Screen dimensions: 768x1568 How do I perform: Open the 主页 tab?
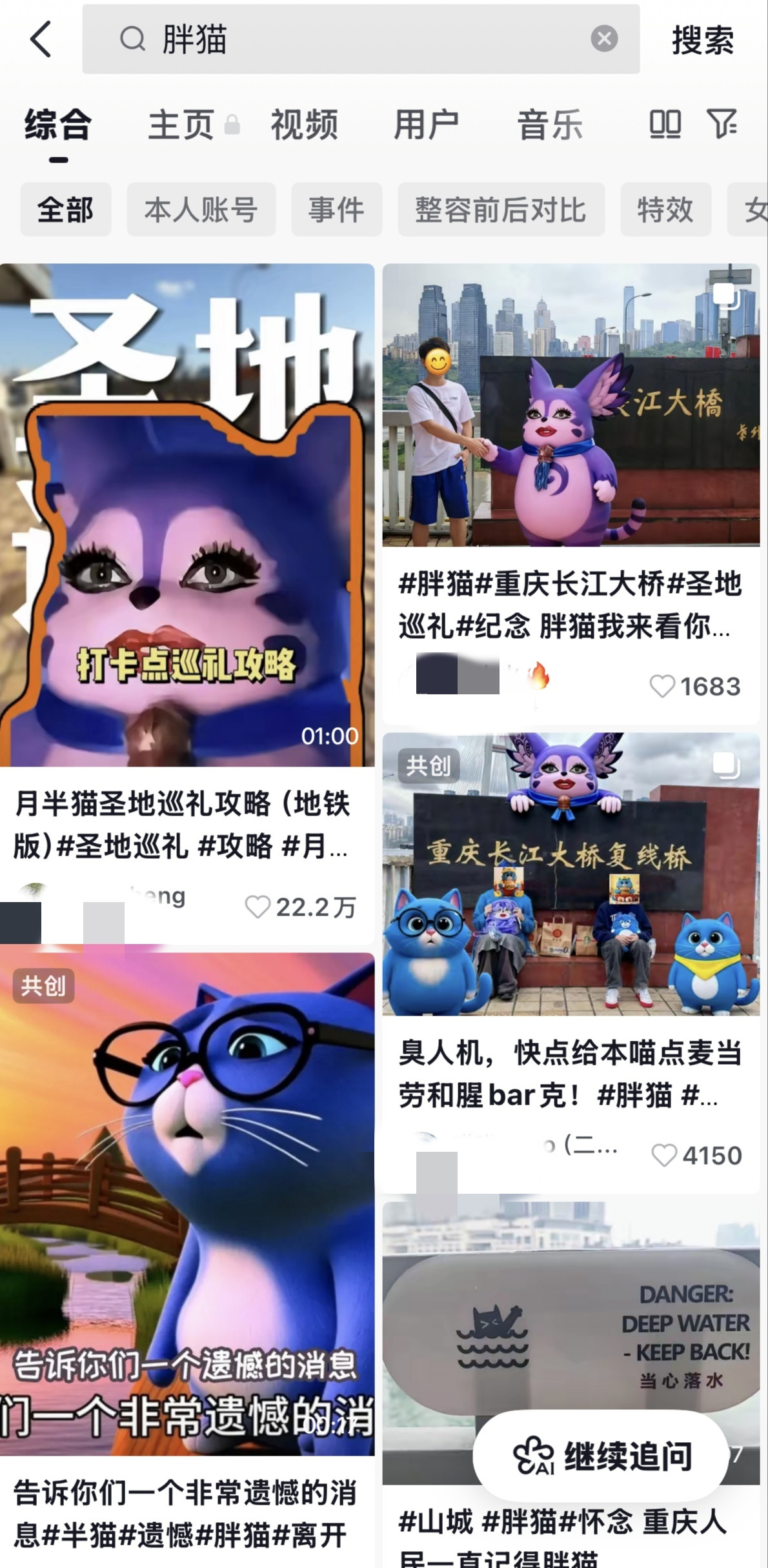point(181,125)
